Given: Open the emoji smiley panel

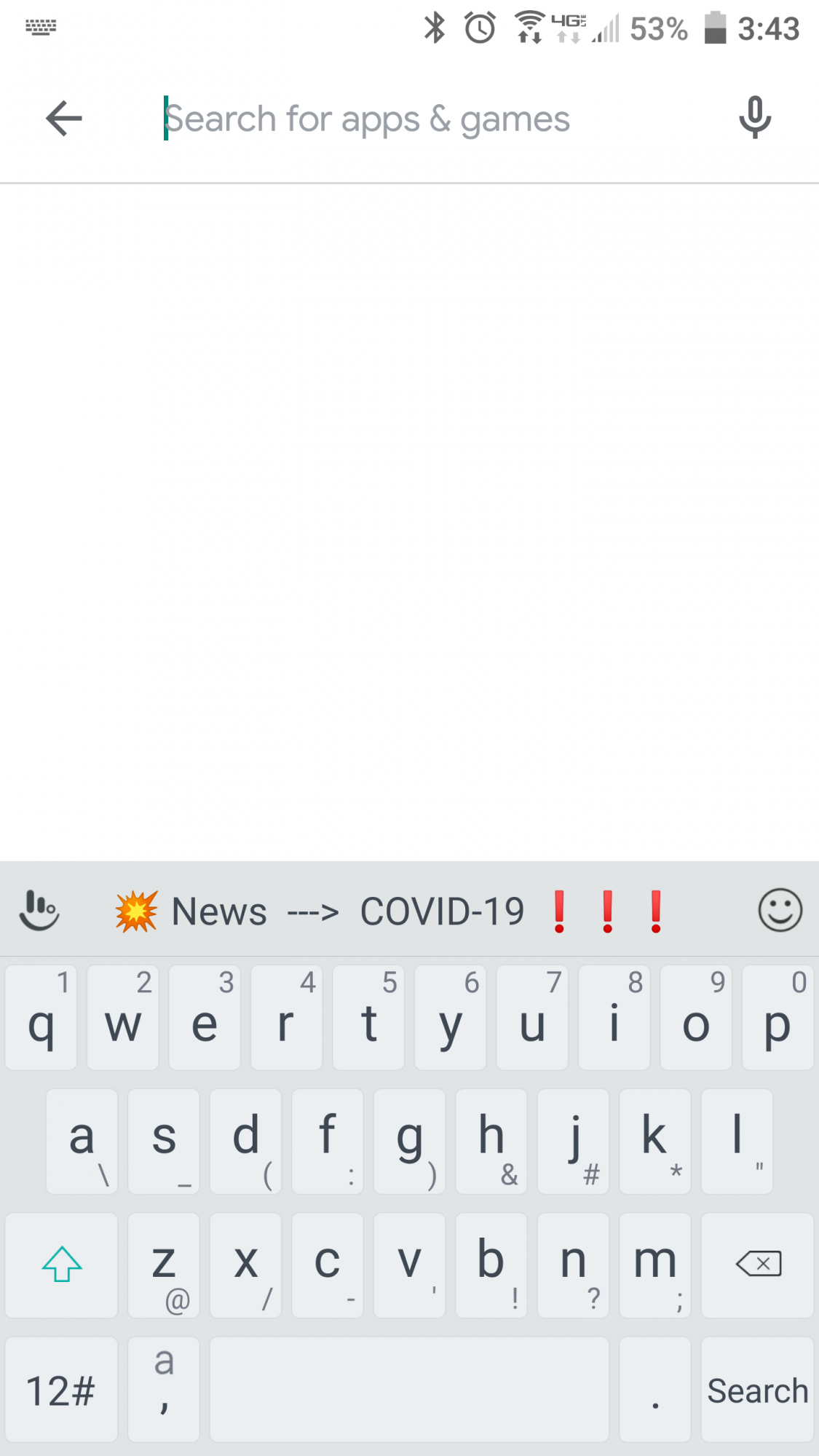Looking at the screenshot, I should pos(780,910).
